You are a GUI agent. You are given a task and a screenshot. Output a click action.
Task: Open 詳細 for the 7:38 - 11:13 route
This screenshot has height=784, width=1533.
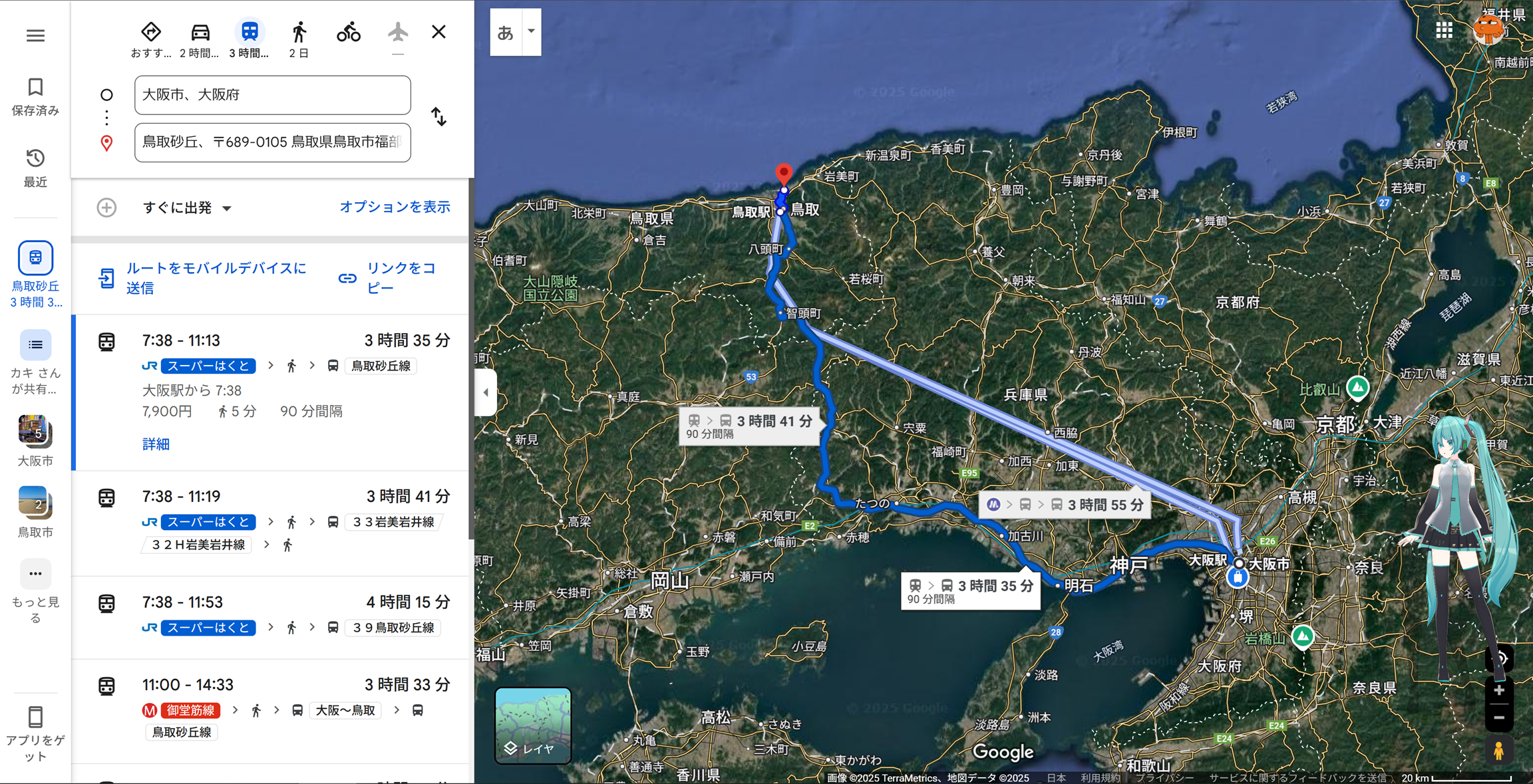click(x=156, y=444)
